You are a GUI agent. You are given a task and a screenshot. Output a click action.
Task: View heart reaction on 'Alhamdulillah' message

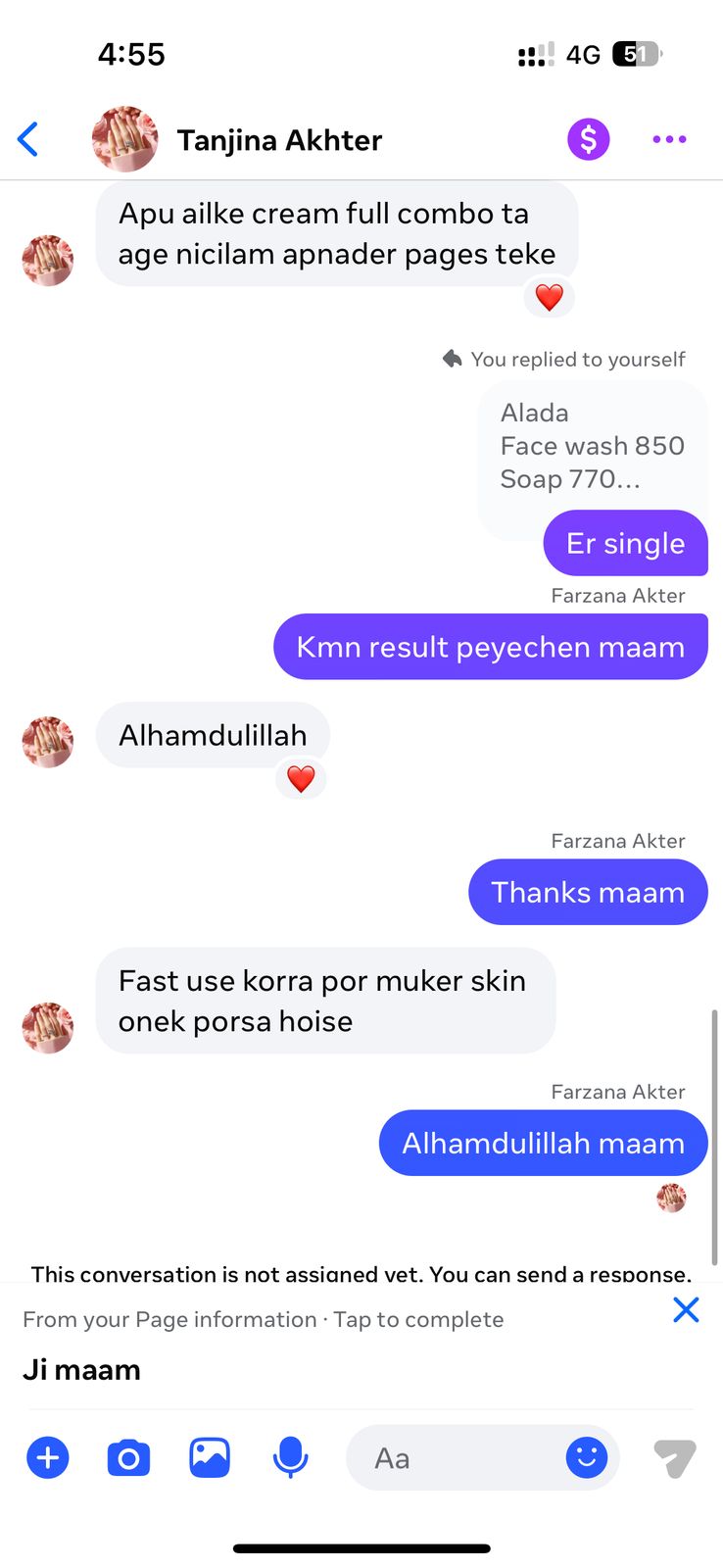[301, 780]
